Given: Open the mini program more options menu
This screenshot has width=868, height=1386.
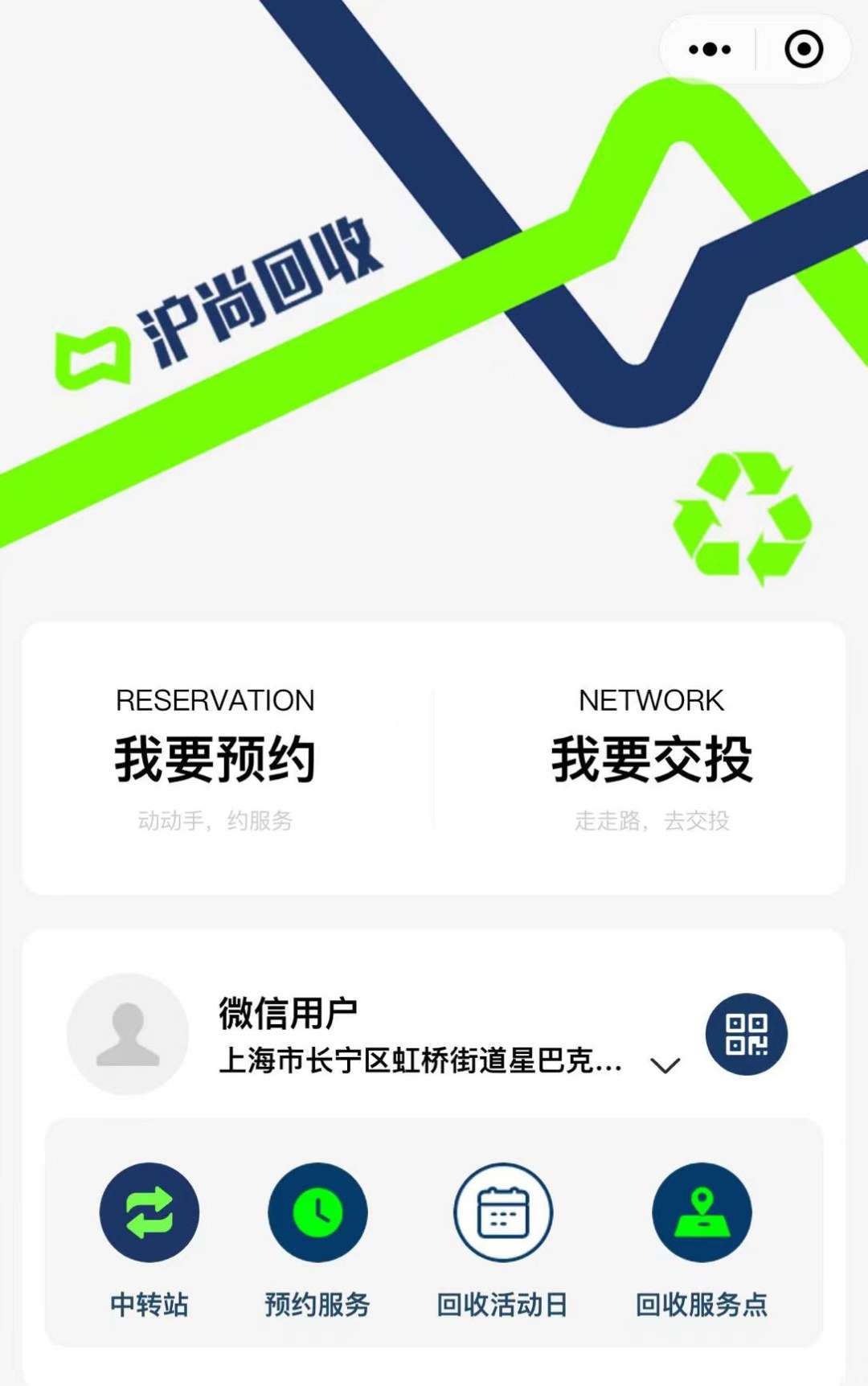Looking at the screenshot, I should [x=710, y=50].
